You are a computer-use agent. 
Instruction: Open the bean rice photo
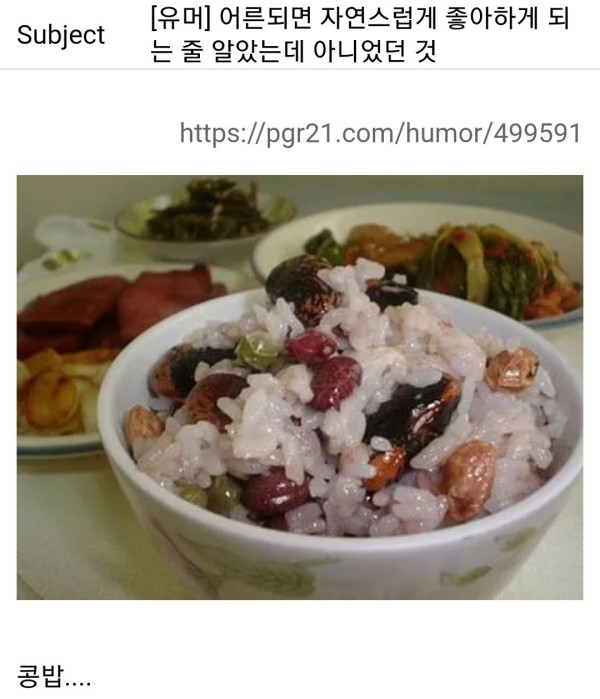tap(300, 387)
